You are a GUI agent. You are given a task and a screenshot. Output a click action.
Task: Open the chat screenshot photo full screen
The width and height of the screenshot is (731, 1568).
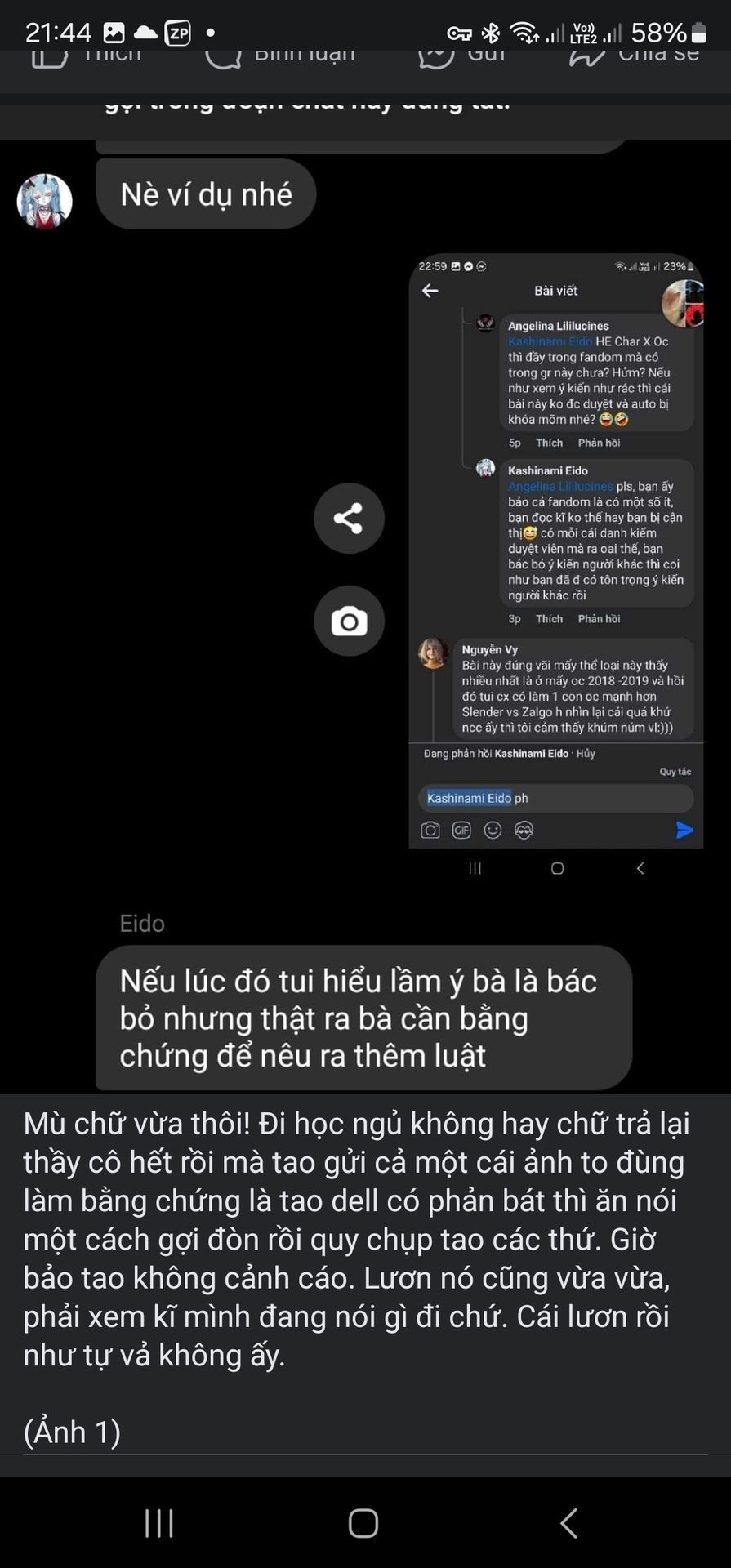pyautogui.click(x=555, y=551)
